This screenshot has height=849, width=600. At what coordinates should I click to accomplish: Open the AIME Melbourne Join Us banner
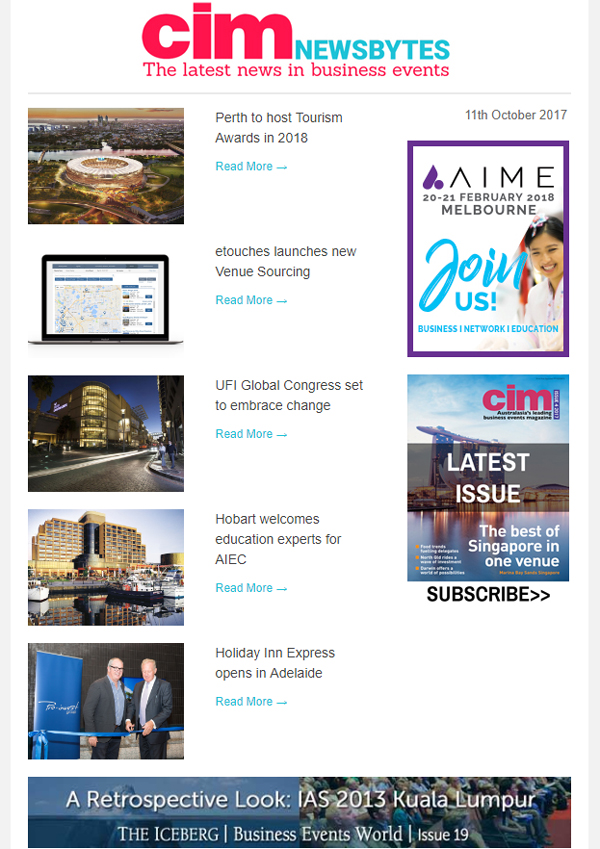(x=488, y=249)
